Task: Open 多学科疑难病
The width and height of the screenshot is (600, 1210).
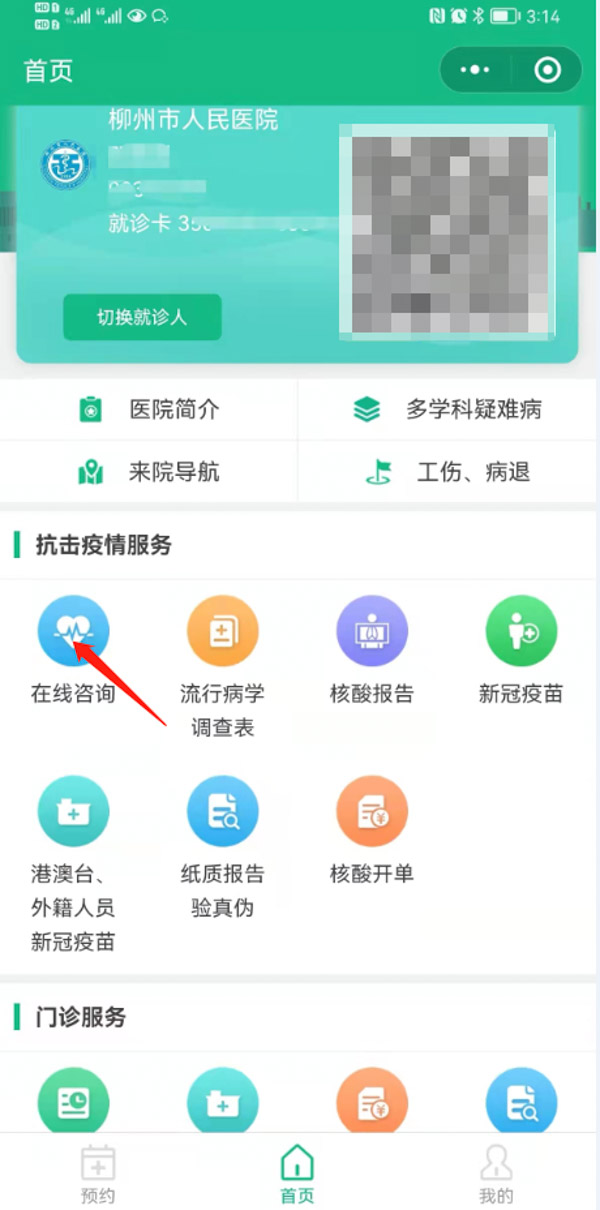Action: [x=448, y=409]
